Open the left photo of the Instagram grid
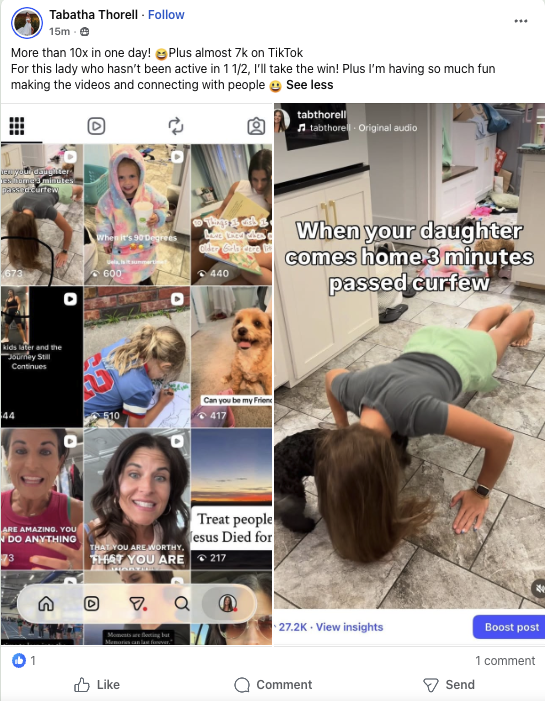 [x=136, y=374]
